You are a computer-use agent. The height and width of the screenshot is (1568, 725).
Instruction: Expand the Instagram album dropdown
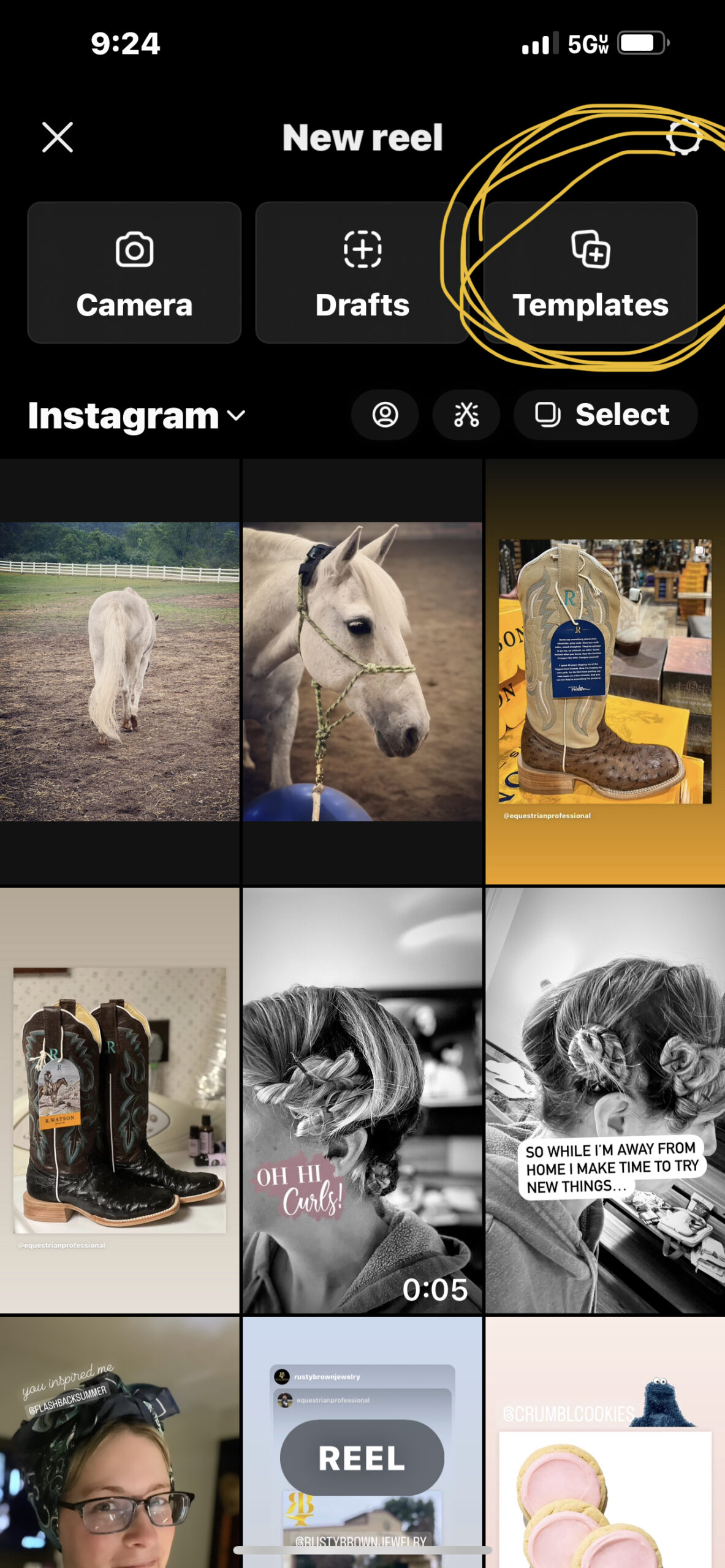point(137,415)
